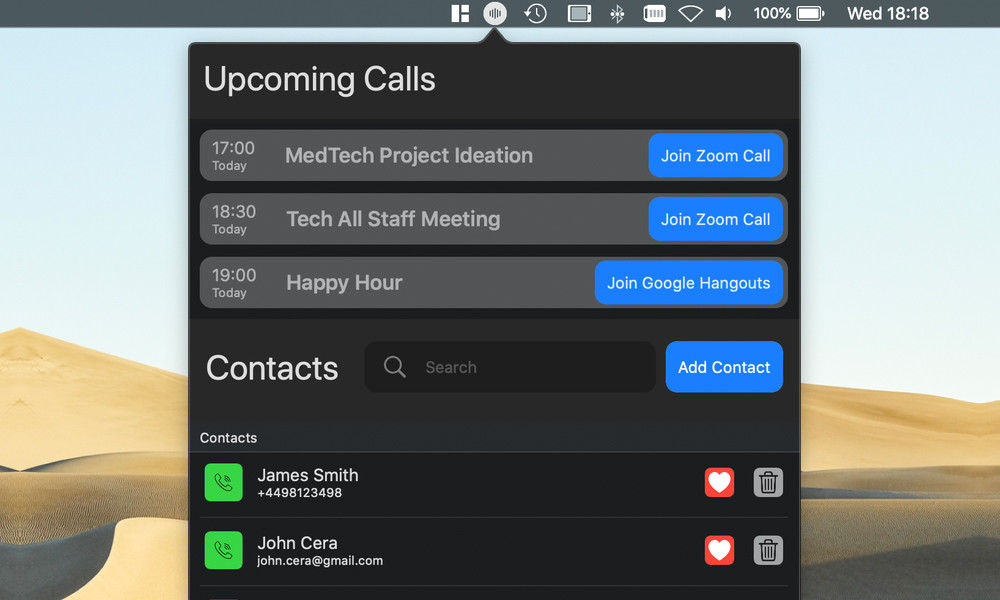Open the MedTech Project Ideation call row
The image size is (1000, 600).
pos(408,156)
